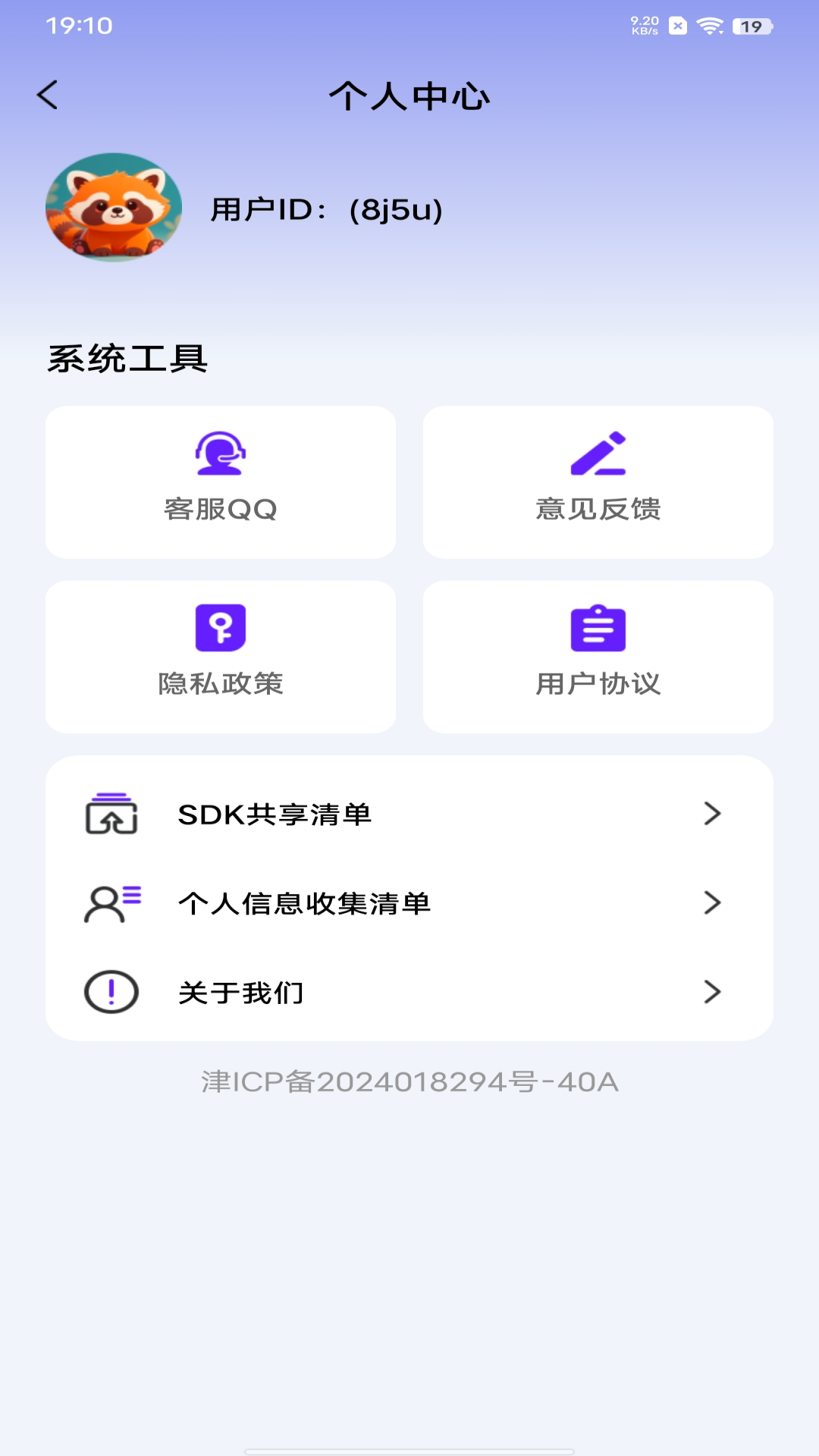The height and width of the screenshot is (1456, 819).
Task: Click the exclamation mark icon next to 关于我们
Action: coord(111,992)
